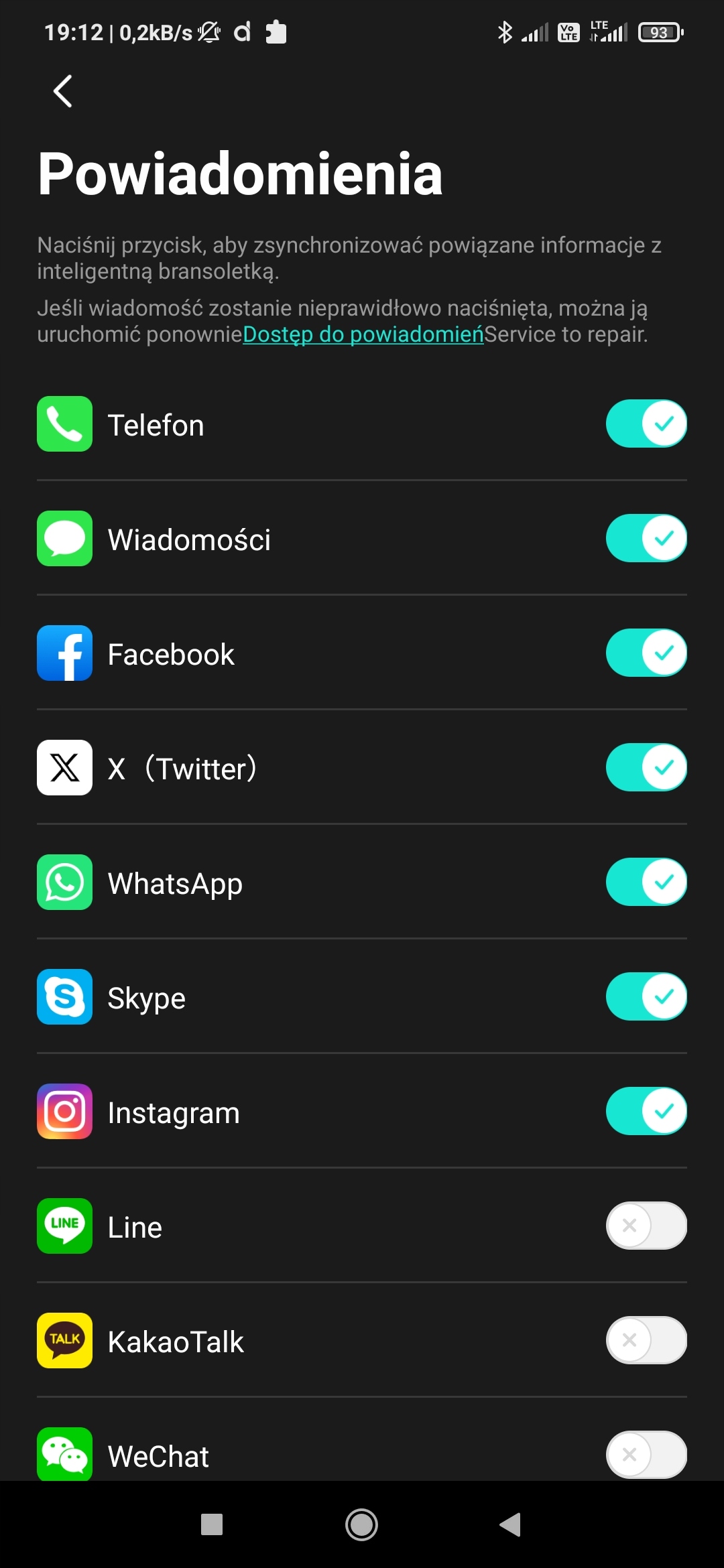
Task: Click the Wiadomości messages icon
Action: pos(64,538)
